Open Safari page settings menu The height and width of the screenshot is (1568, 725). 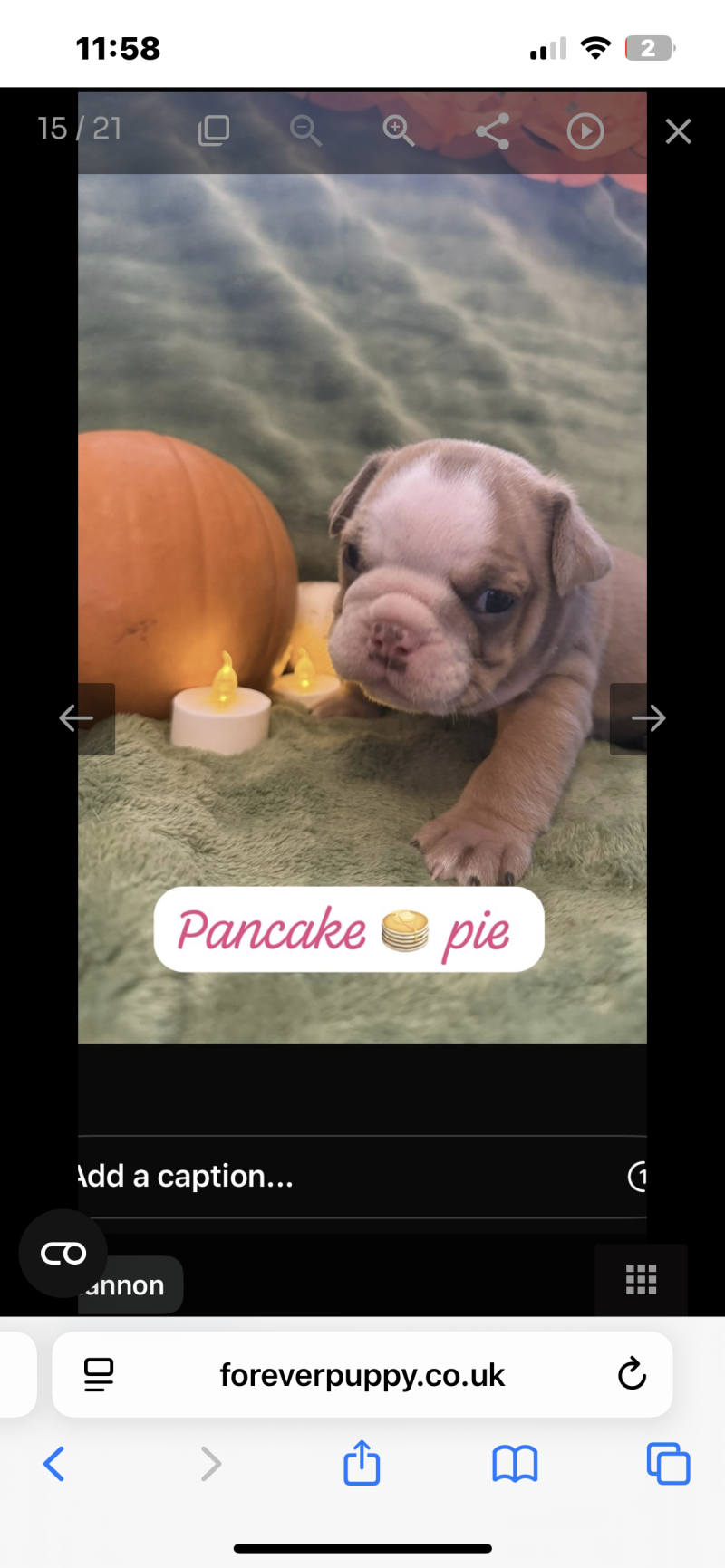(x=99, y=1374)
